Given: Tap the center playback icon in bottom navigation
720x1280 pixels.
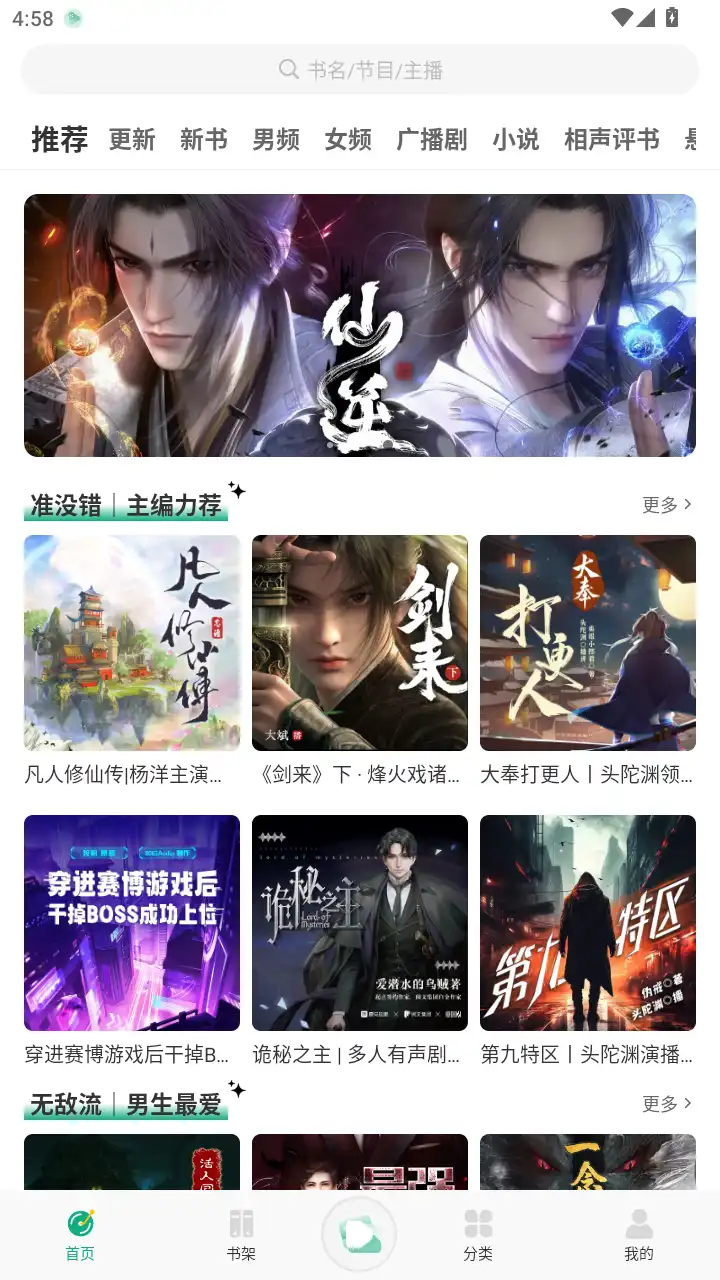Looking at the screenshot, I should pos(360,1233).
